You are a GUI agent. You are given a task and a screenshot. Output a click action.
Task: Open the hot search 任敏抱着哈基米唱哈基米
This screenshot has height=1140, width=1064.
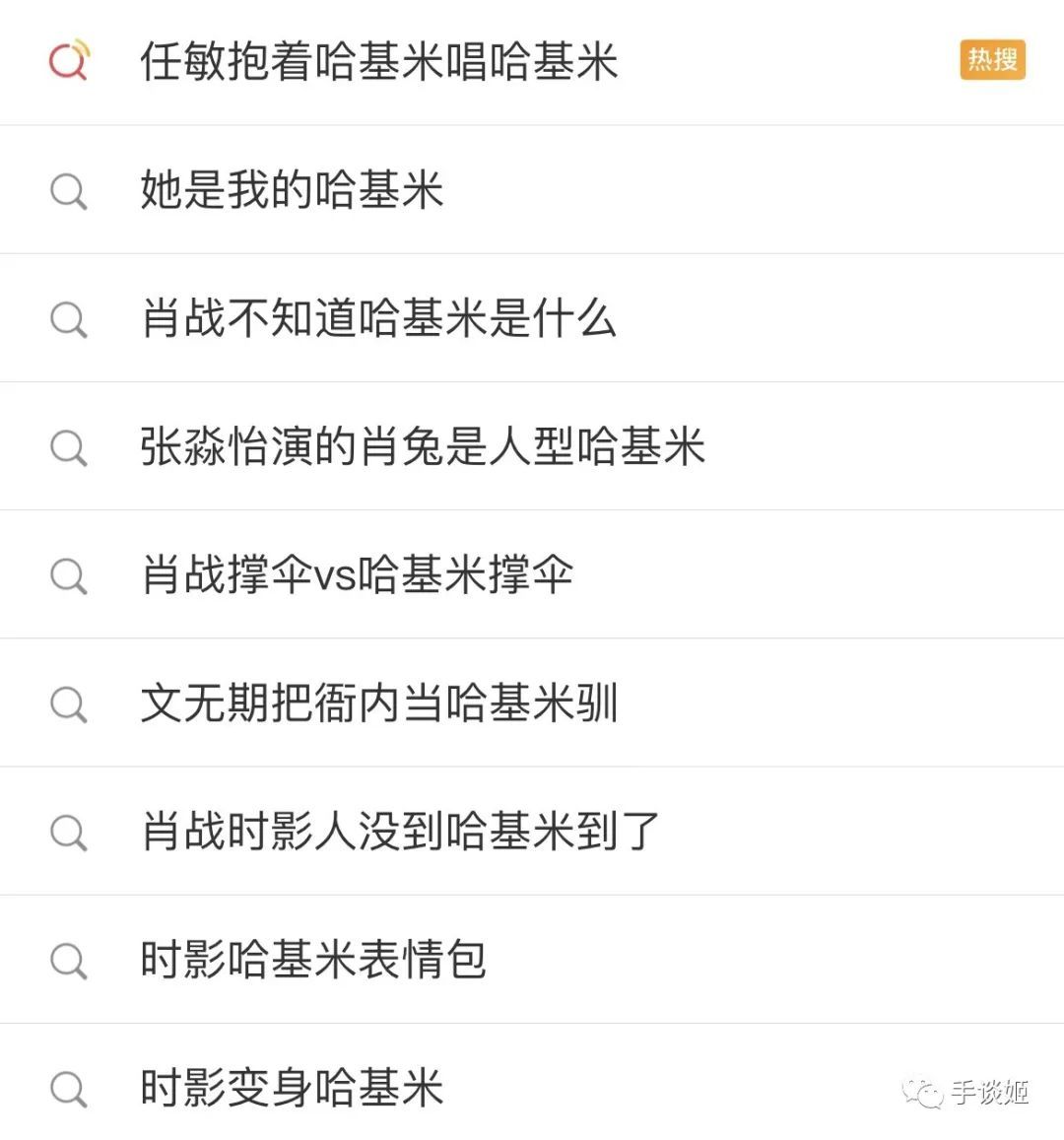379,62
